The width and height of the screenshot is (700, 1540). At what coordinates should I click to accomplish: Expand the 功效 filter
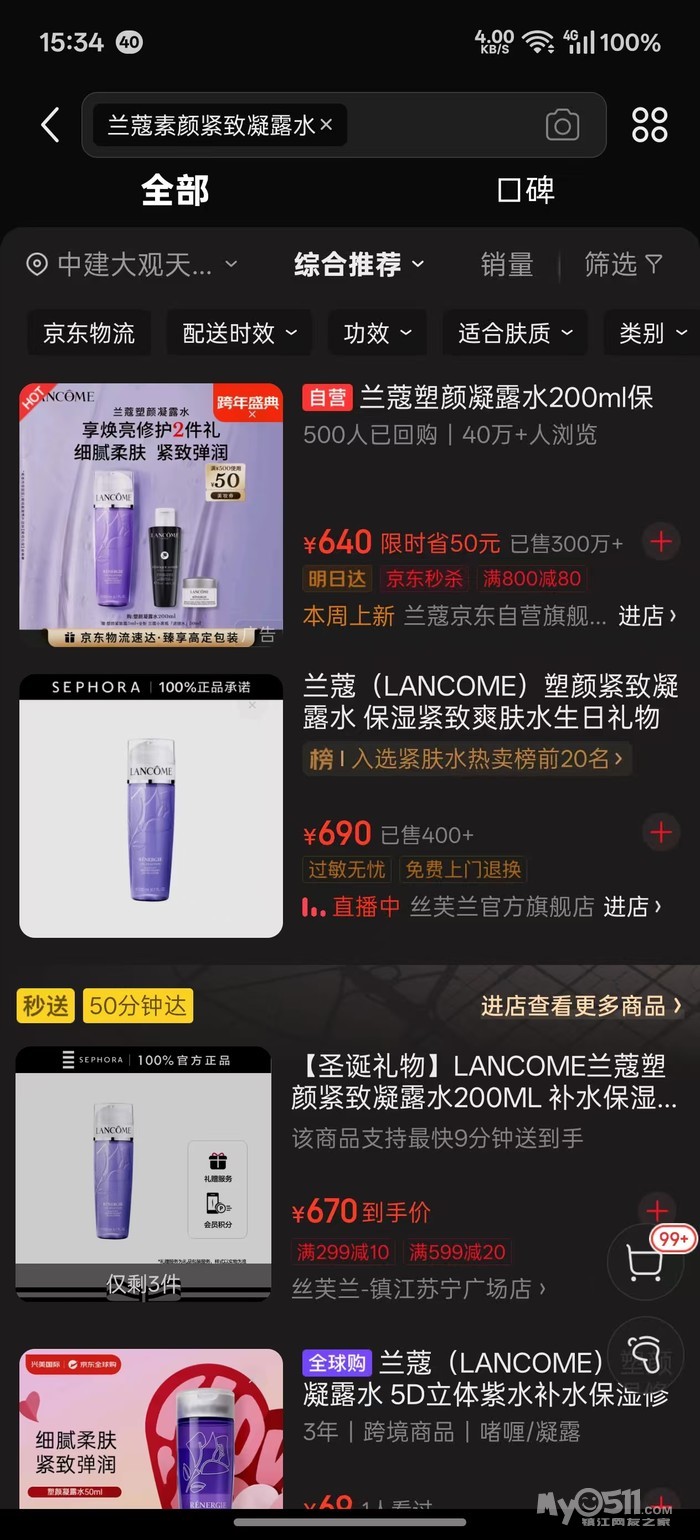click(377, 333)
